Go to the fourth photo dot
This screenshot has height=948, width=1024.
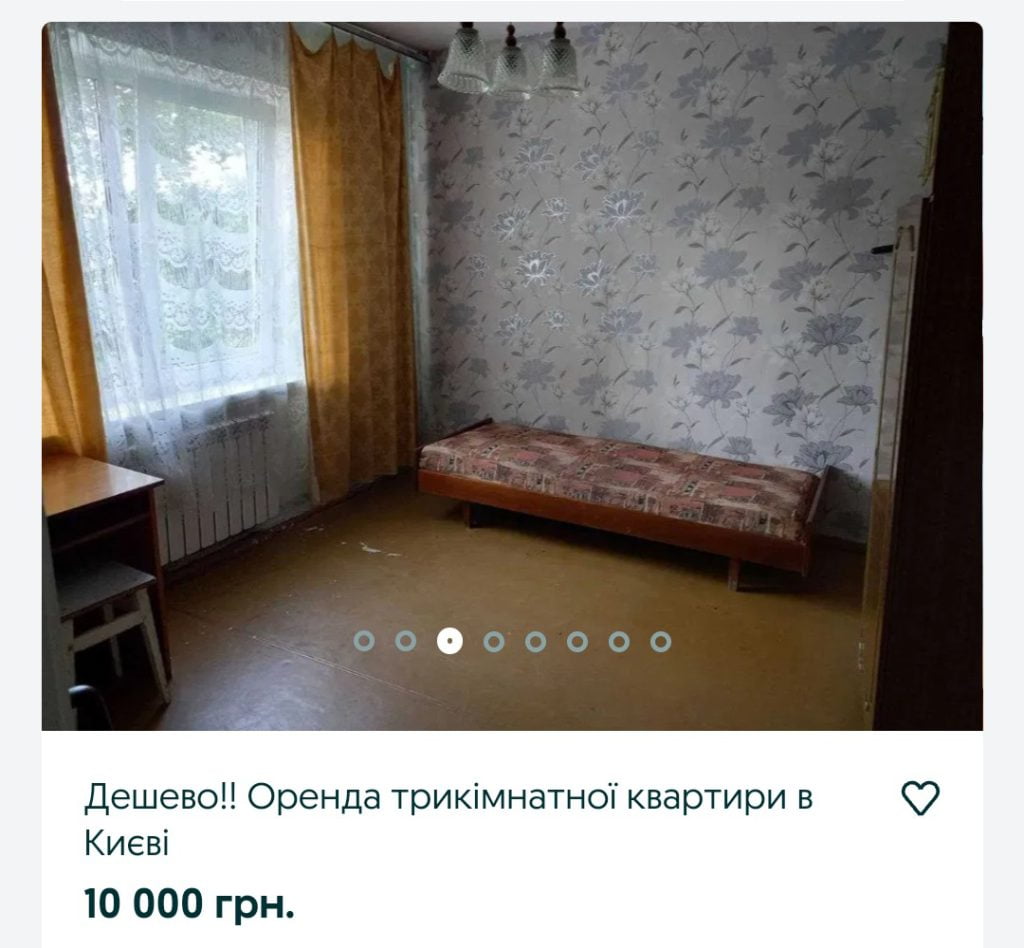pyautogui.click(x=494, y=641)
